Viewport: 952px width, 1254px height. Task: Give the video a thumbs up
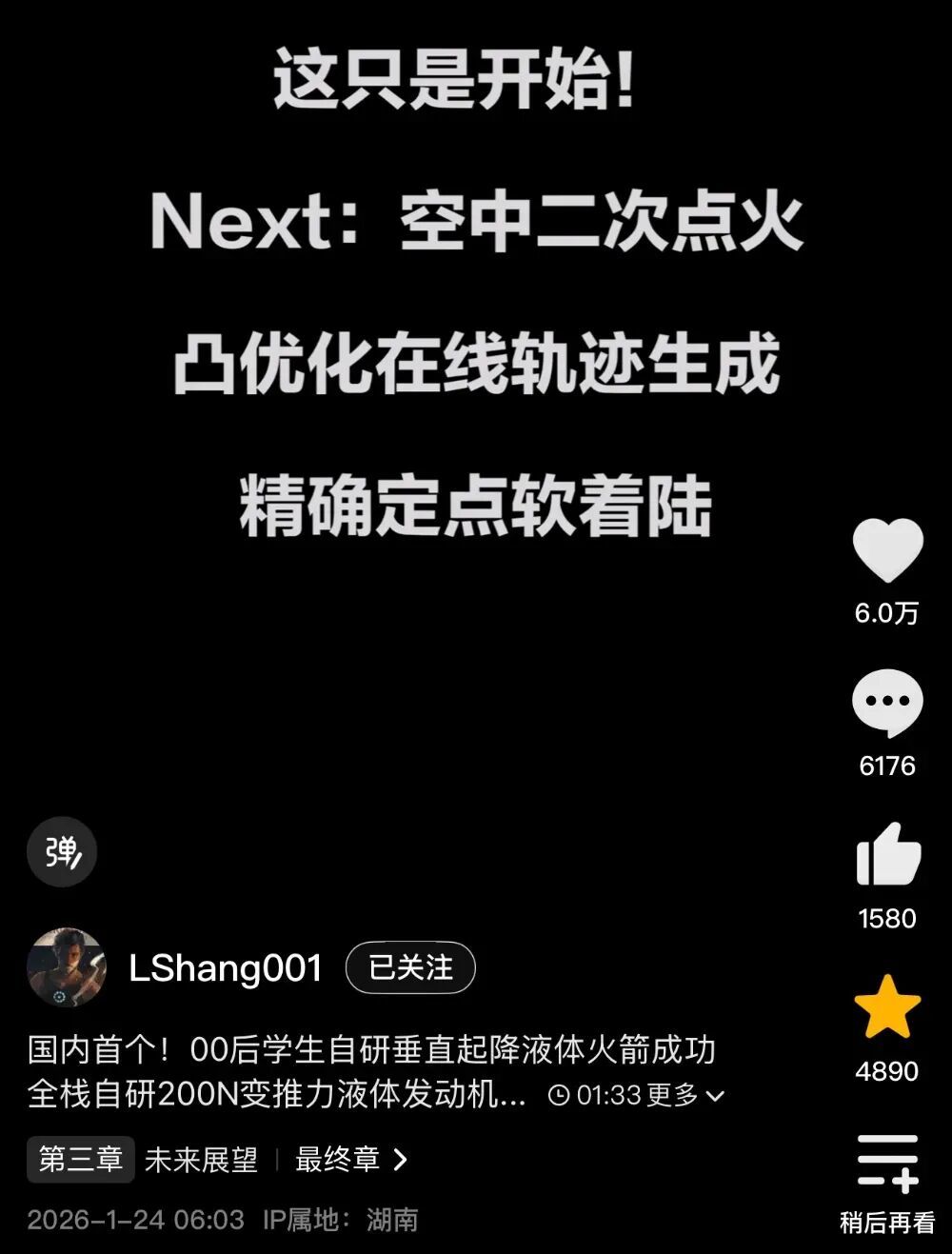pos(887,855)
